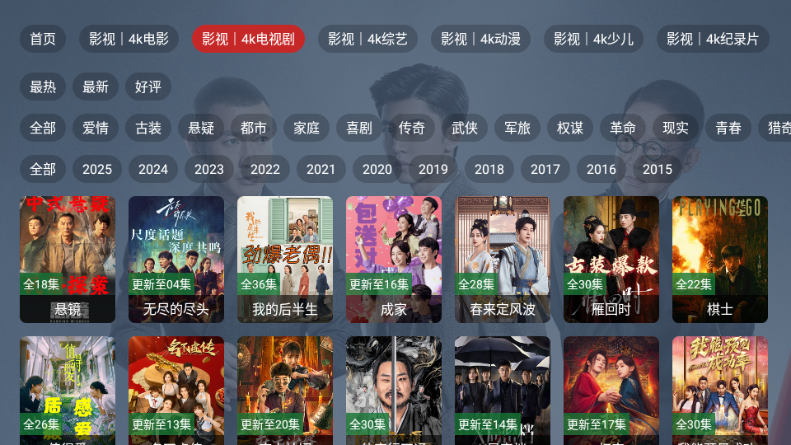Filter by year 2022
The width and height of the screenshot is (791, 445).
[265, 169]
